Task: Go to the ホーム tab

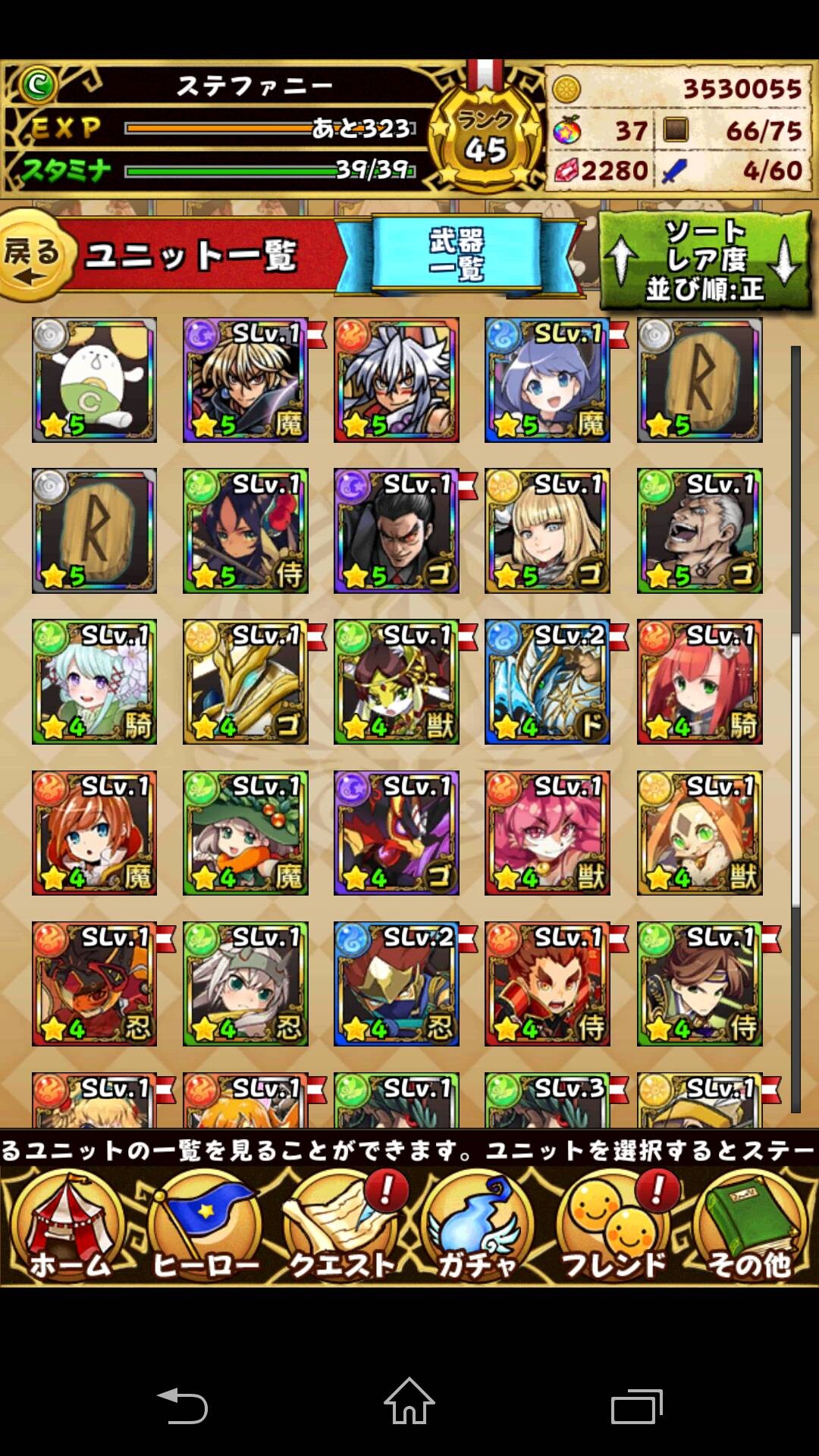Action: 69,1226
